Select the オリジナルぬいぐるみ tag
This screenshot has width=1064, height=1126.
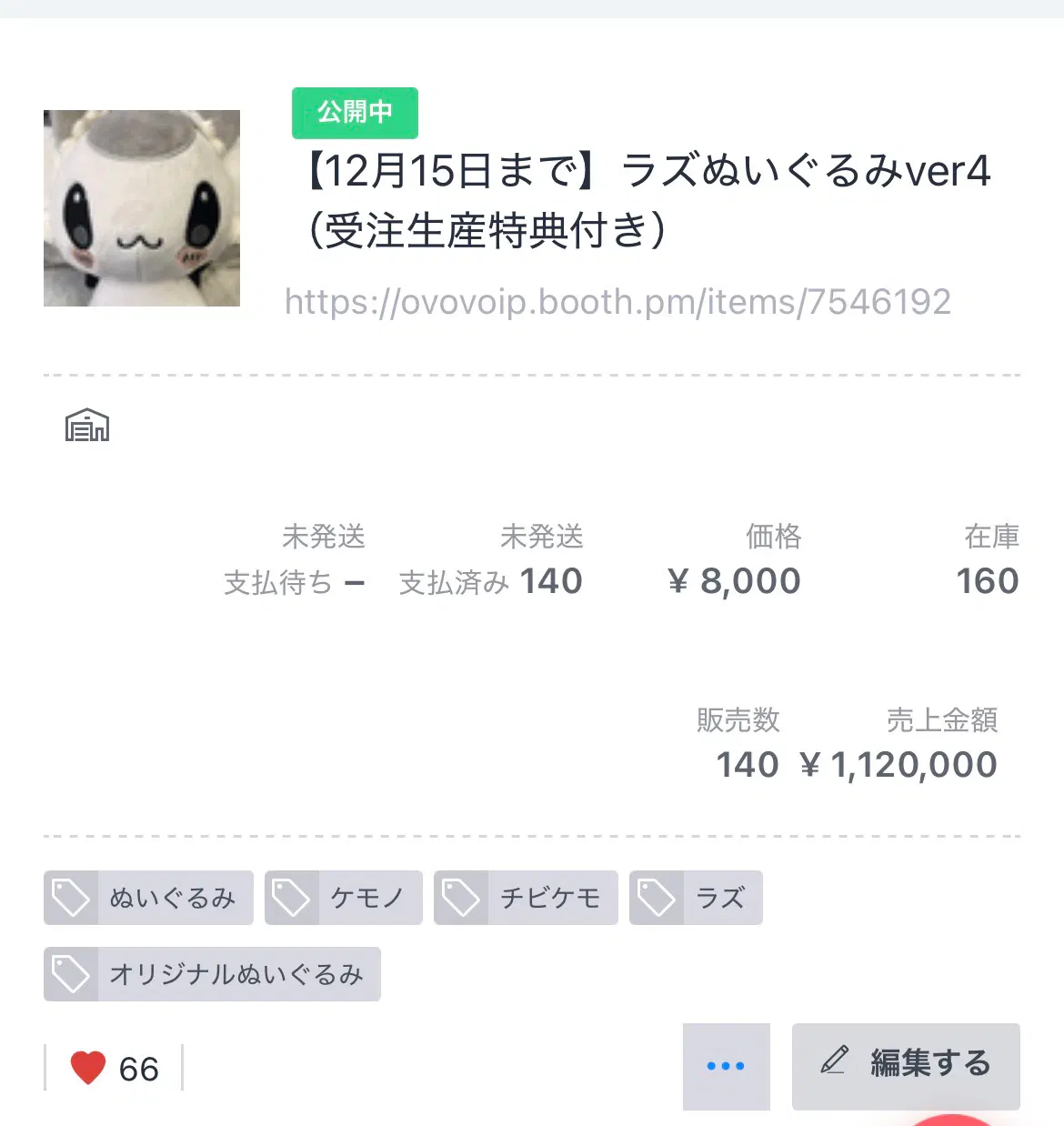pyautogui.click(x=212, y=974)
